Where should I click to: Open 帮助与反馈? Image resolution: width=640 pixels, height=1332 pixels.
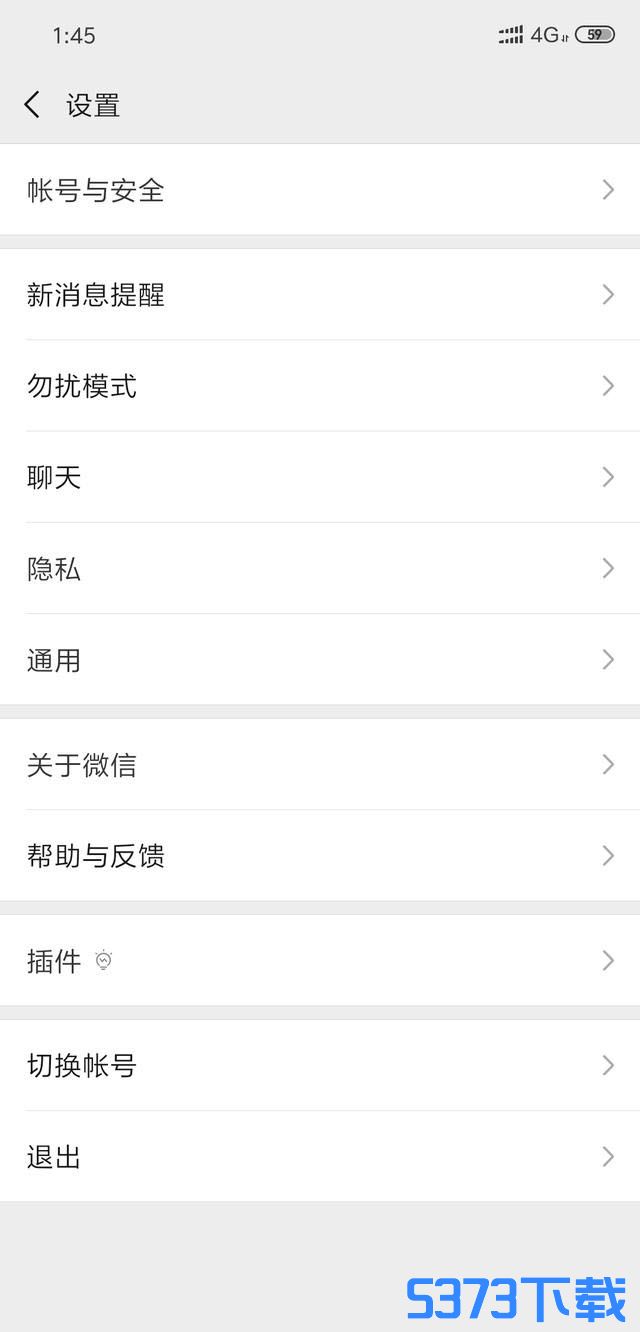point(320,856)
